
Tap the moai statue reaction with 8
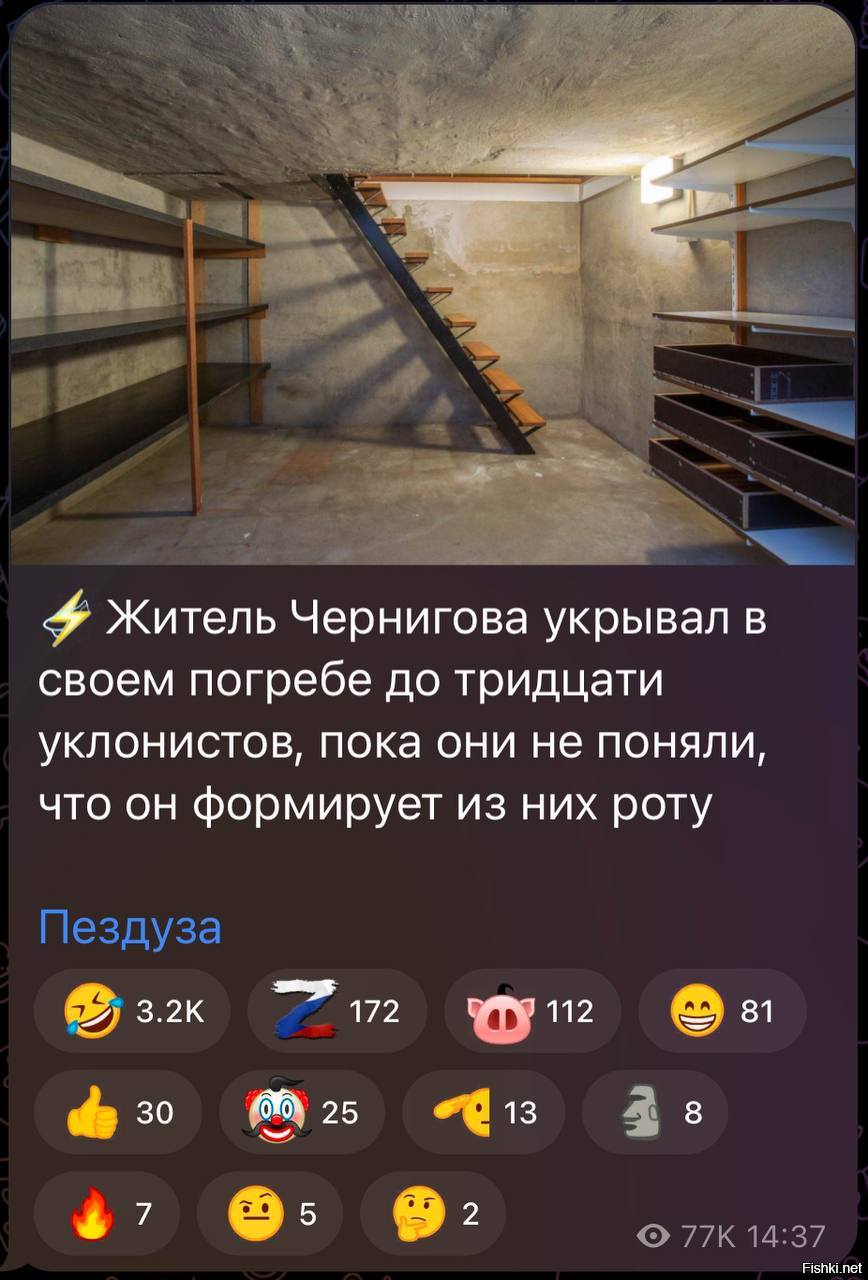pos(654,1112)
